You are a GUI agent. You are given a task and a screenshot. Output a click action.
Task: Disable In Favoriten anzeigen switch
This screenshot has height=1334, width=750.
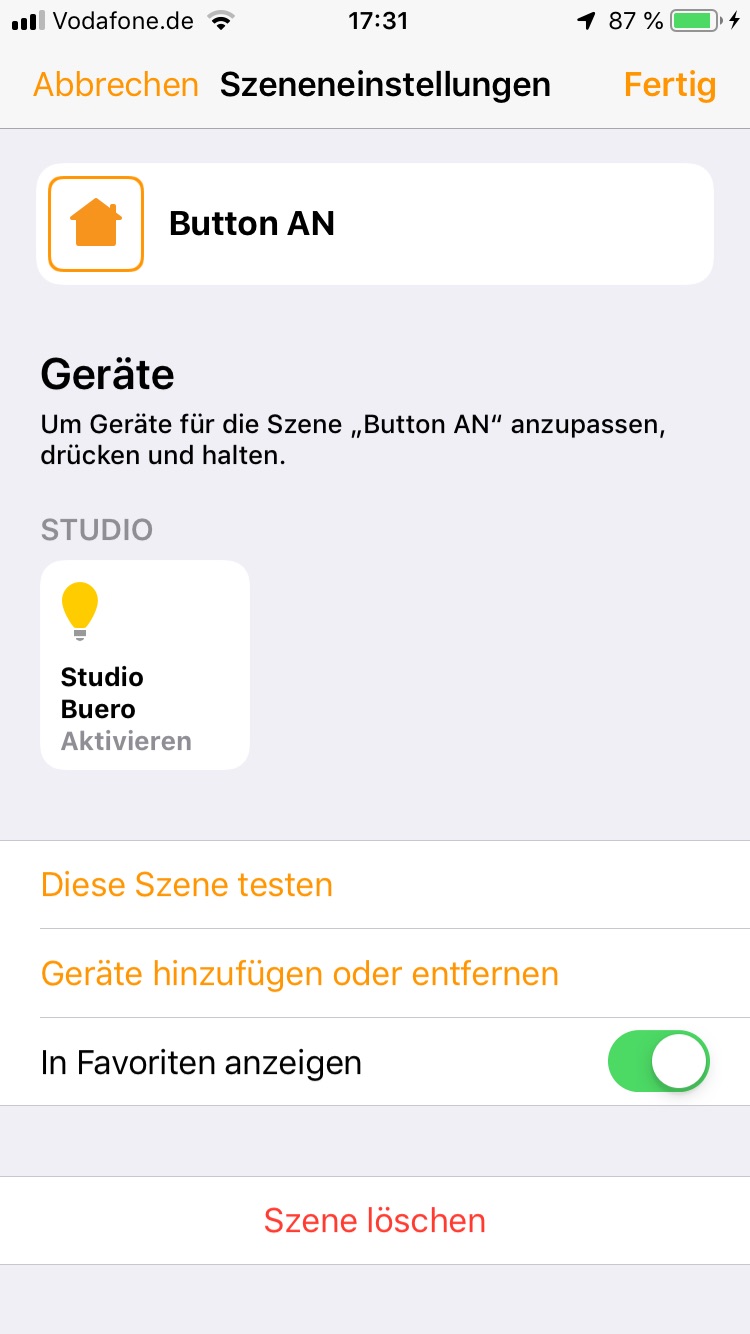[x=658, y=1061]
